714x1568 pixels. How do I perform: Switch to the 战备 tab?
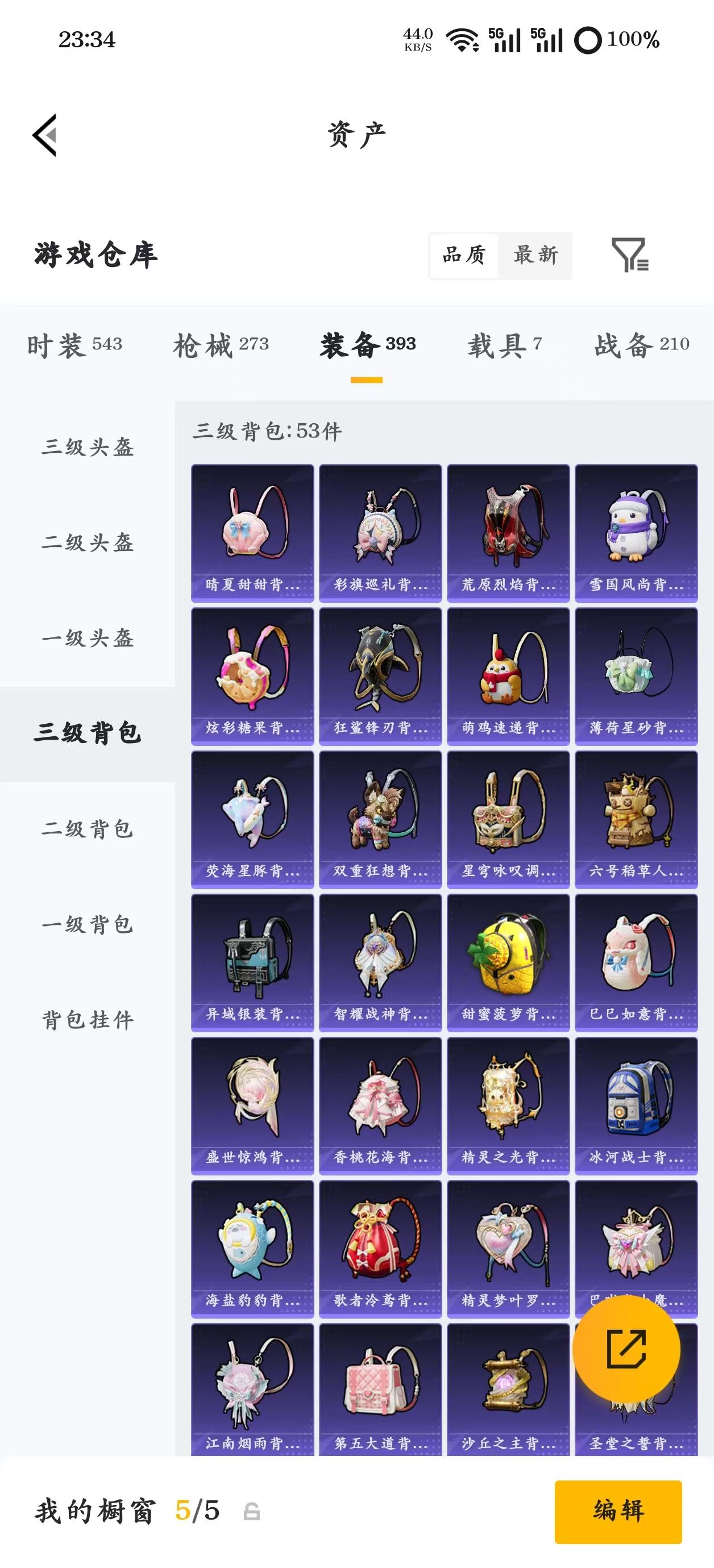pyautogui.click(x=641, y=345)
